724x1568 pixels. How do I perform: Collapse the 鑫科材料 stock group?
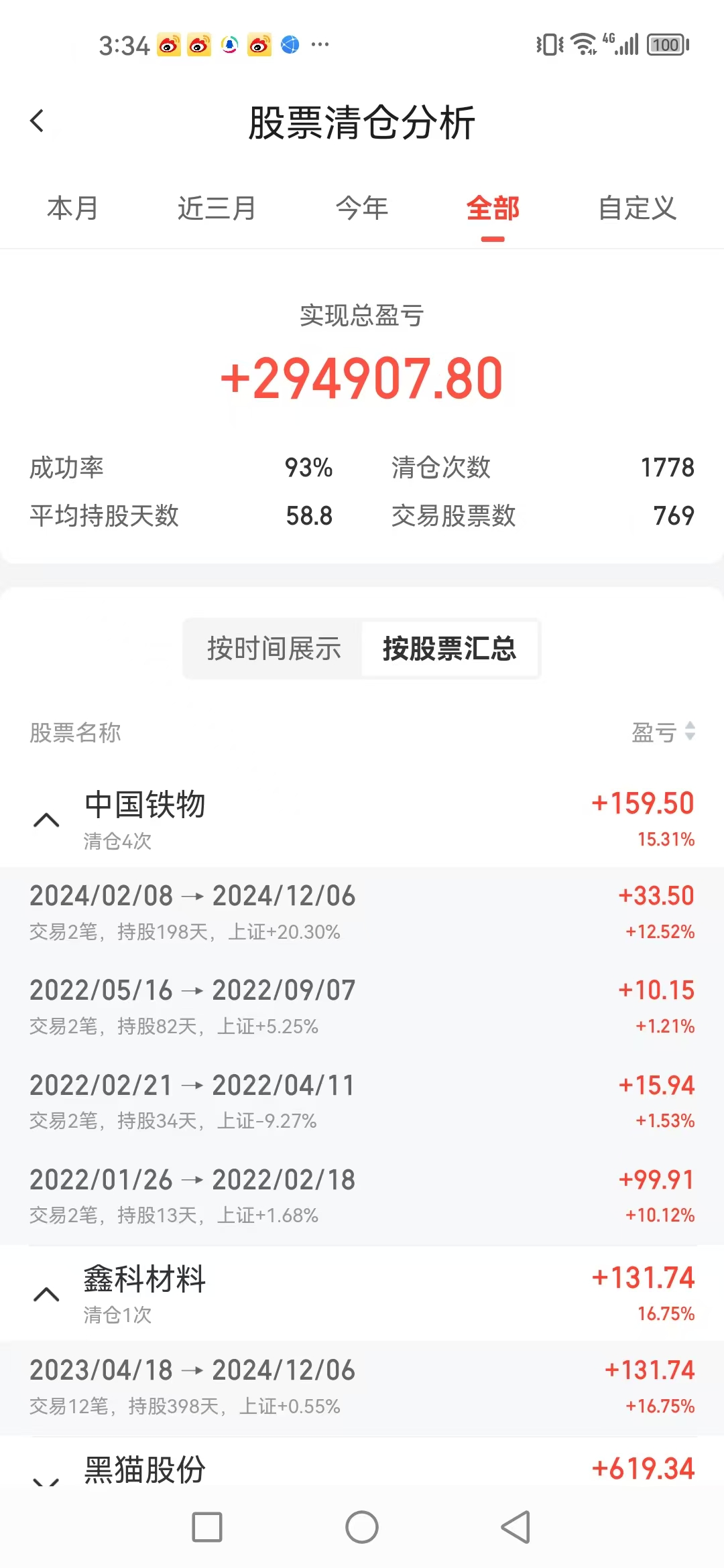click(46, 1294)
